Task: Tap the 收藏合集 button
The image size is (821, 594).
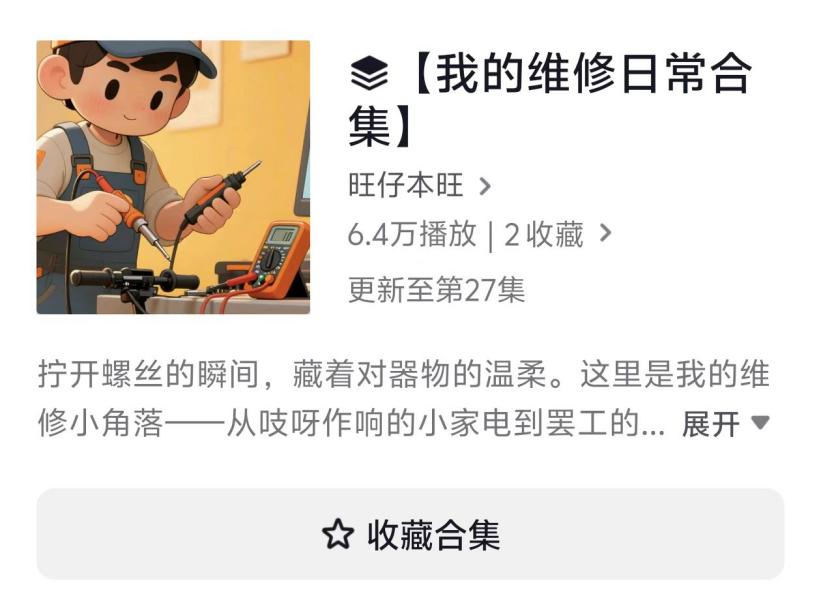Action: coord(410,534)
